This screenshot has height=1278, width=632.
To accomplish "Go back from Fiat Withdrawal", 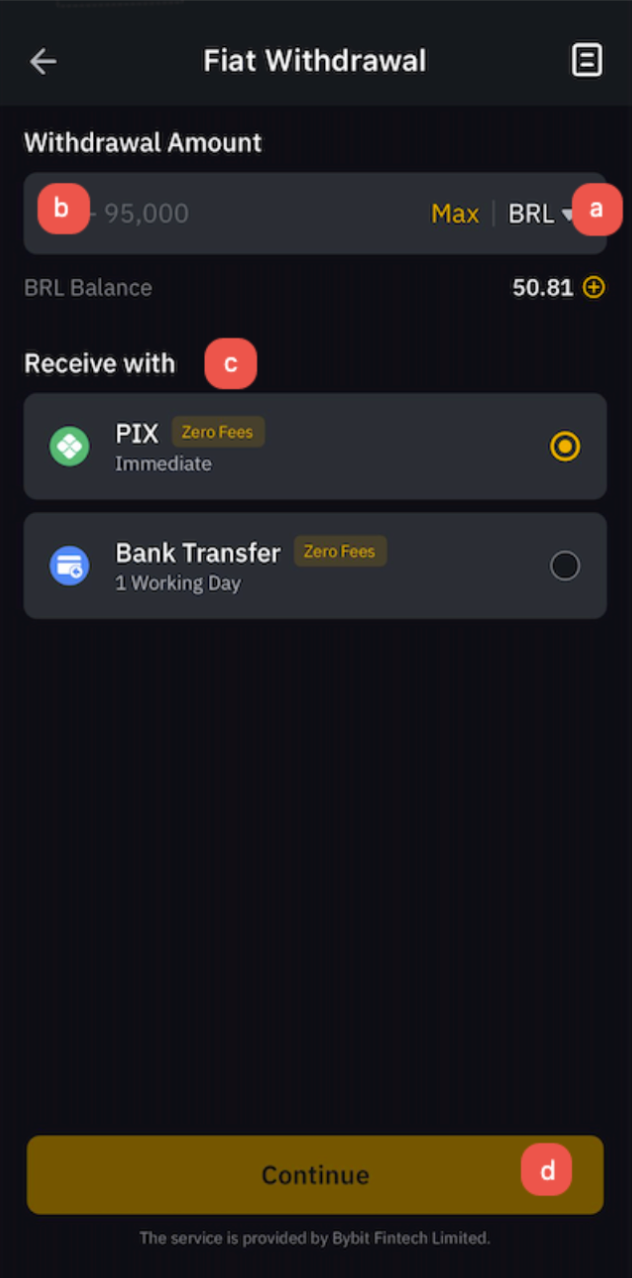I will point(43,61).
